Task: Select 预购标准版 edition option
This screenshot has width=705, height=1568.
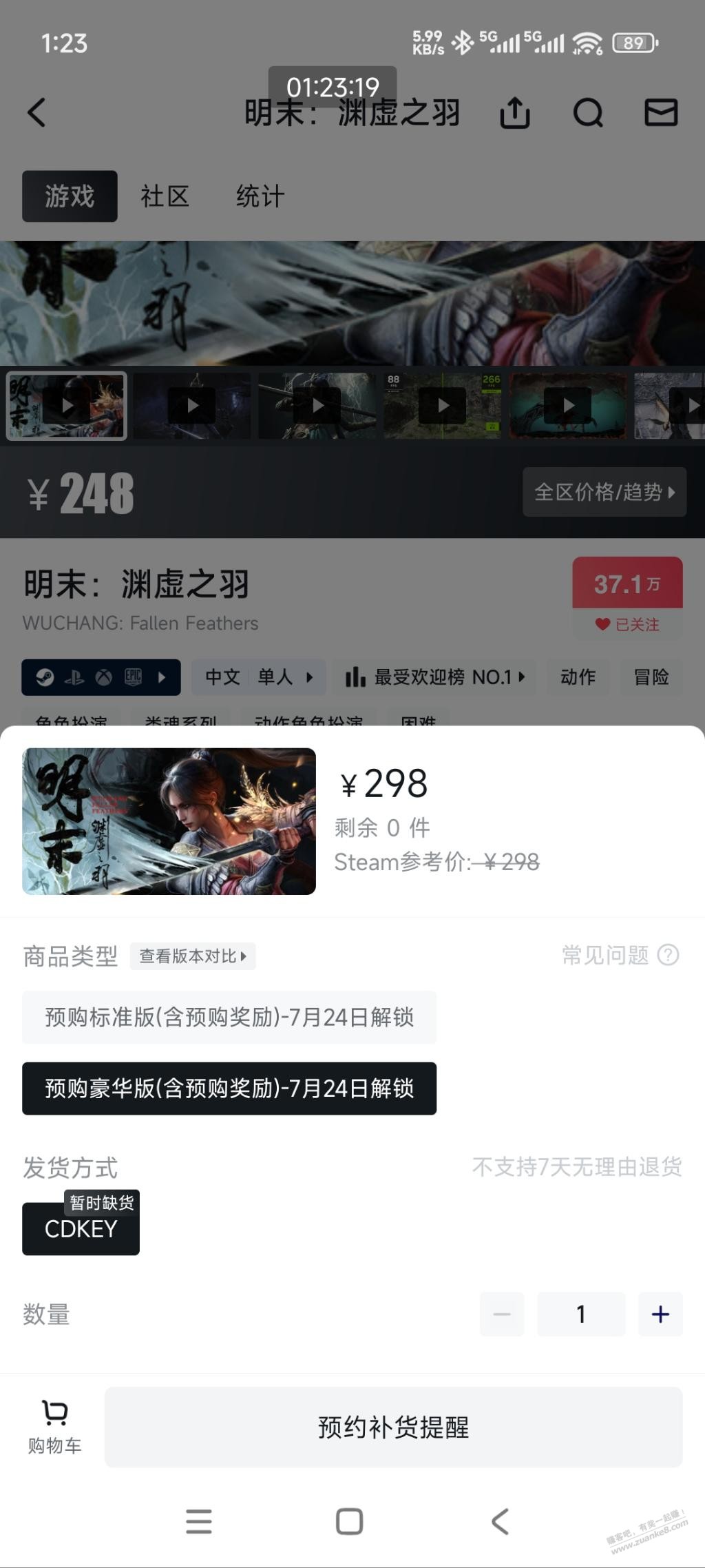Action: (x=229, y=1017)
